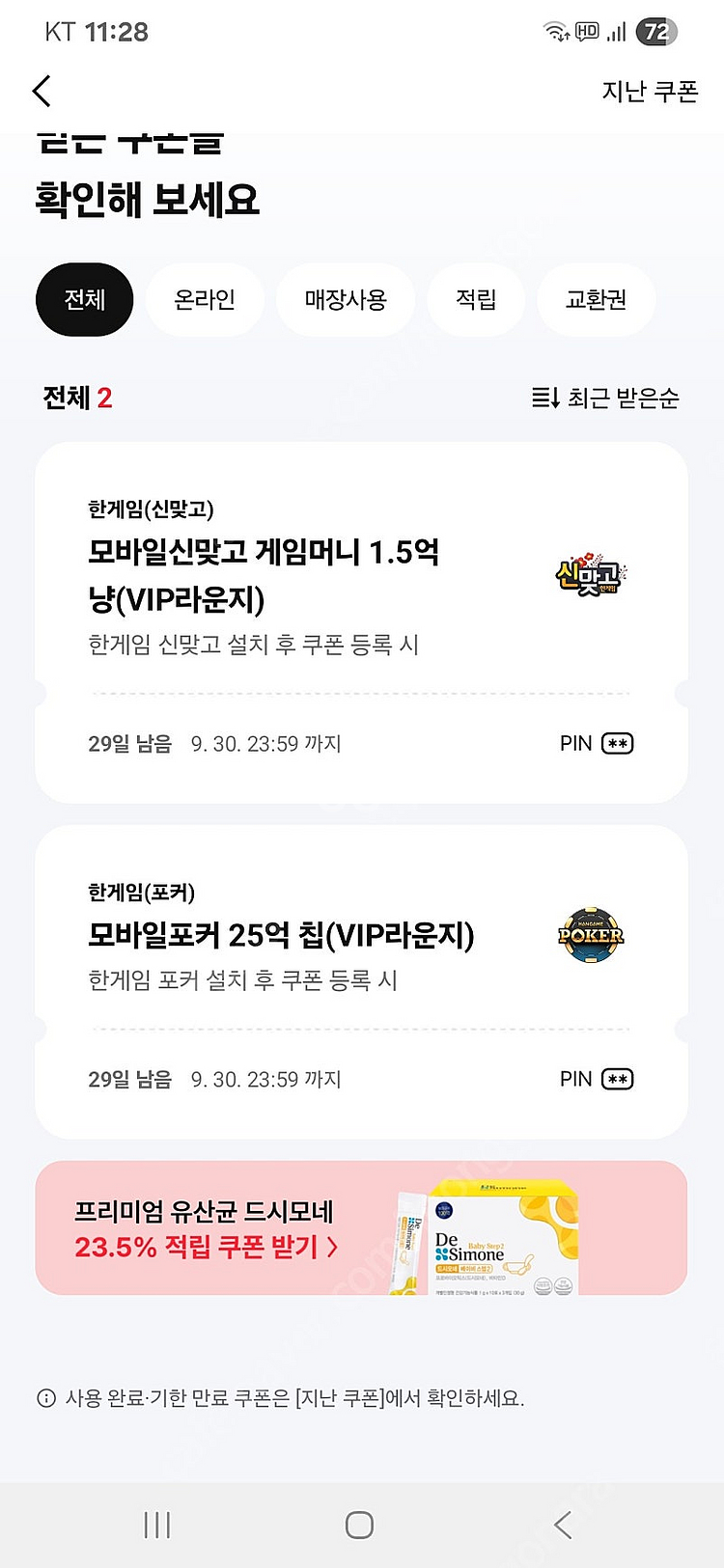Tap the home button in navigation bar
The width and height of the screenshot is (724, 1568).
coord(358,1525)
